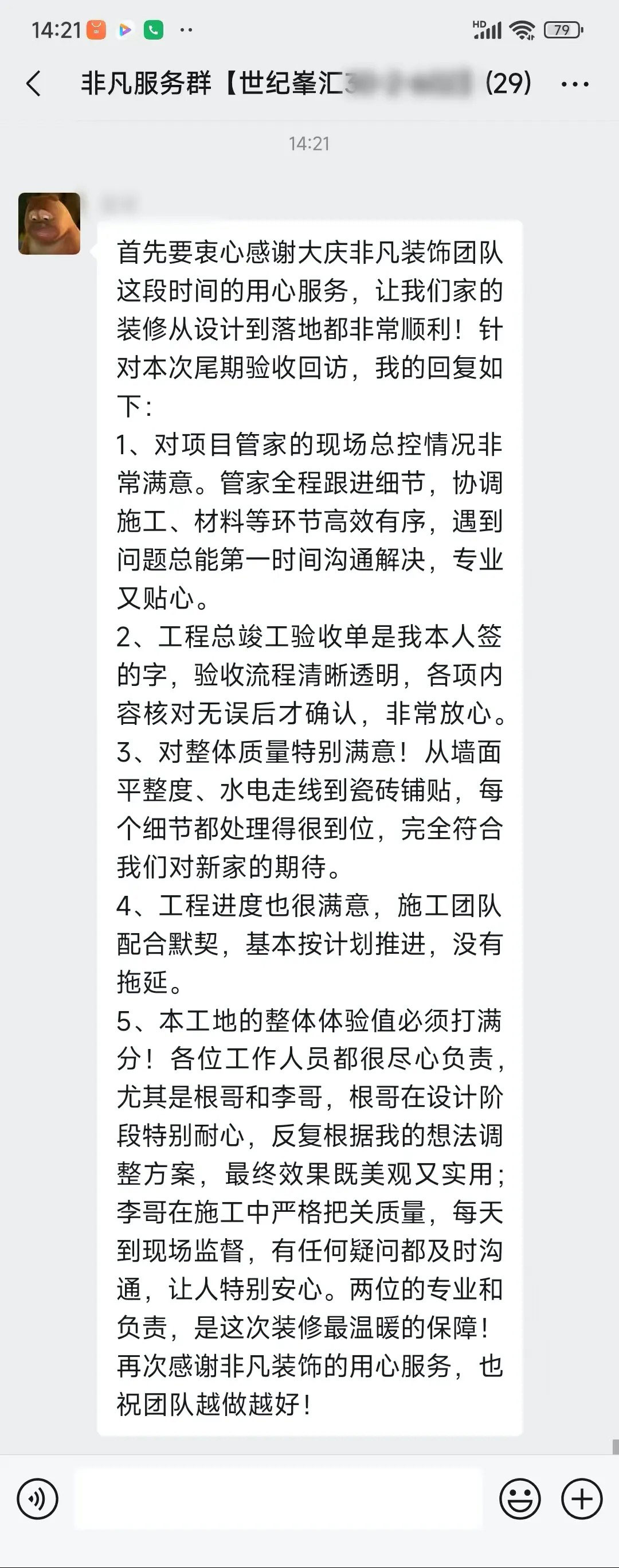Open the group chat options menu
This screenshot has height=1568, width=619.
tap(574, 84)
